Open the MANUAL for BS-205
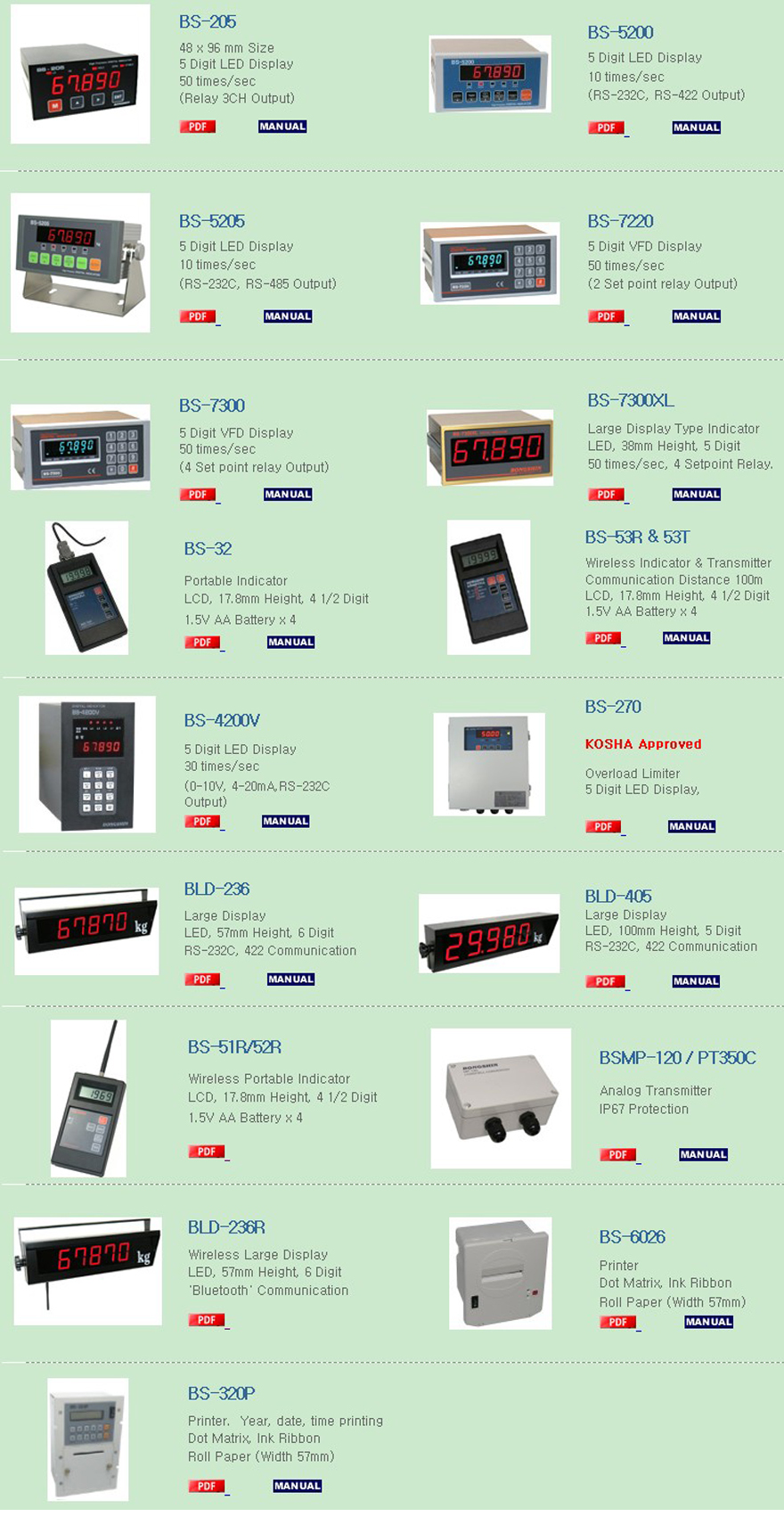Image resolution: width=784 pixels, height=1533 pixels. click(x=282, y=127)
